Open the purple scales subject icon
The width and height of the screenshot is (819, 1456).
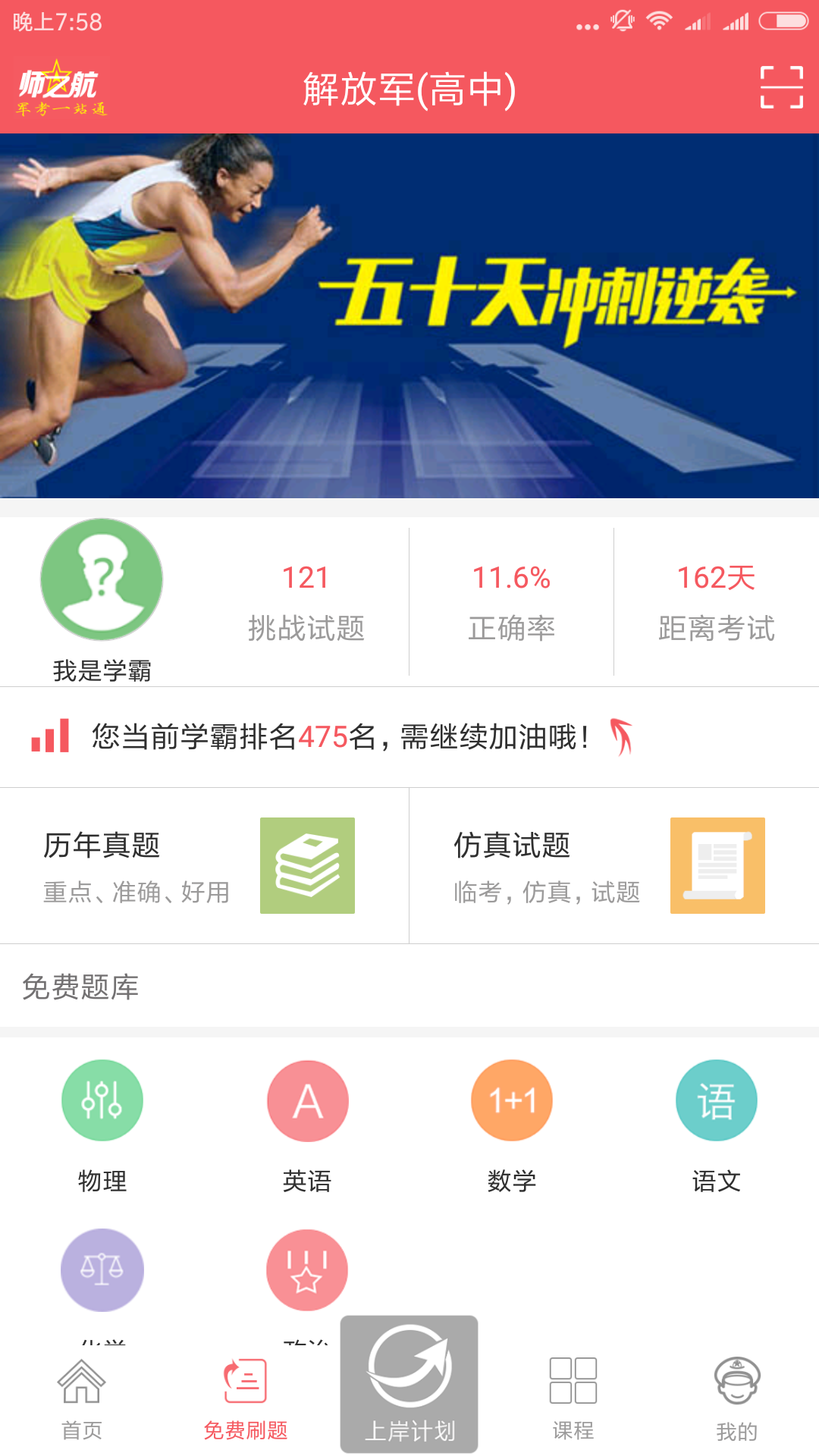pos(102,1270)
